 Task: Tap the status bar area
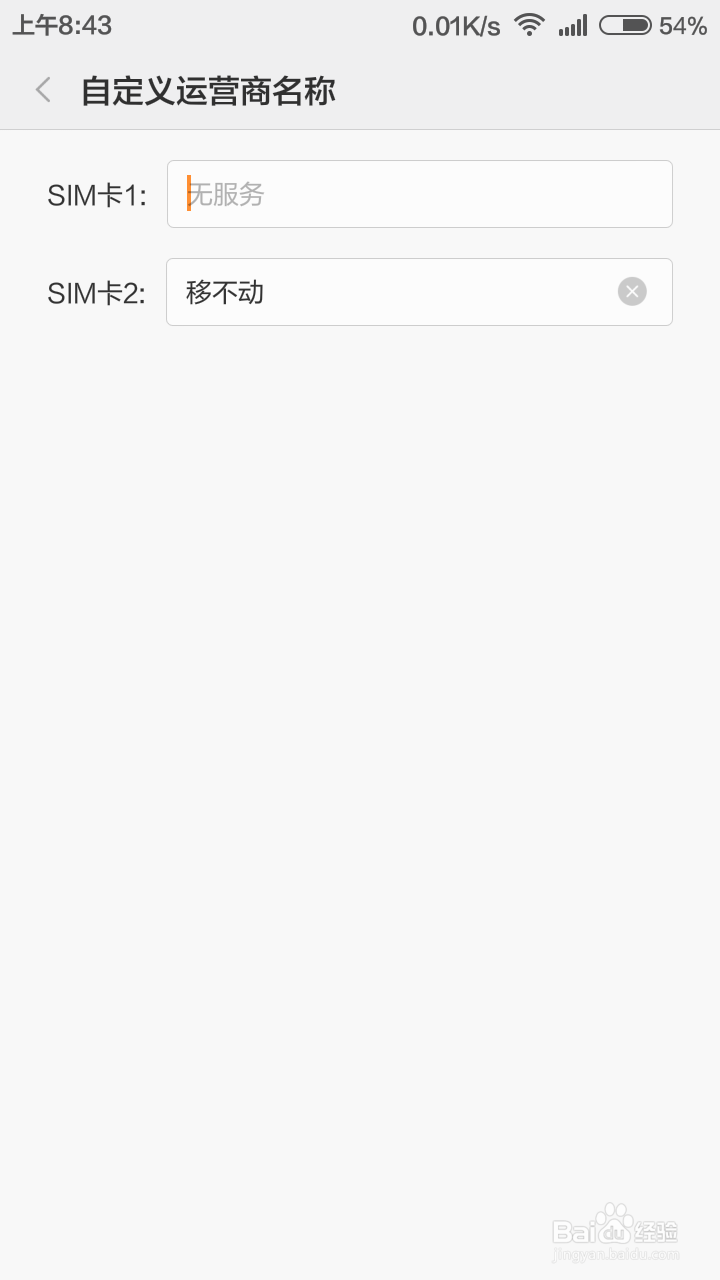point(360,25)
